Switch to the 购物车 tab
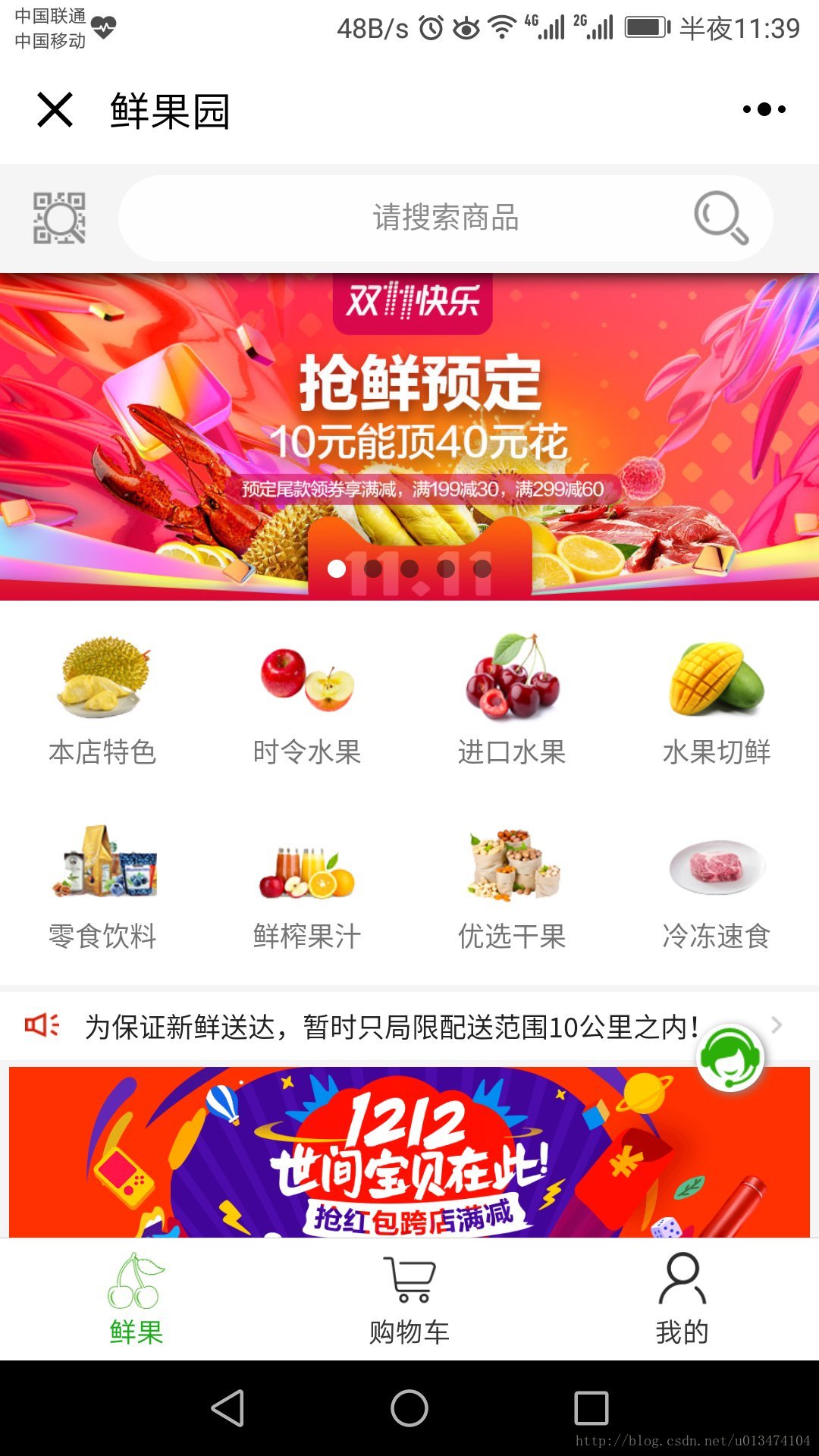The image size is (819, 1456). 409,1300
